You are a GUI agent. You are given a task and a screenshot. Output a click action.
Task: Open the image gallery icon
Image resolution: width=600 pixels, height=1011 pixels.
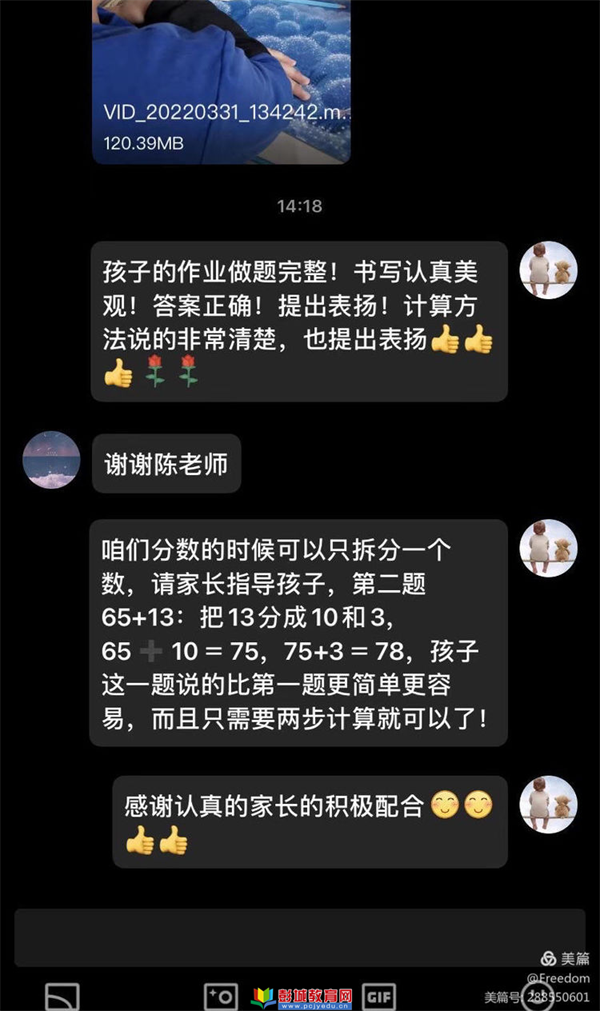[62, 996]
